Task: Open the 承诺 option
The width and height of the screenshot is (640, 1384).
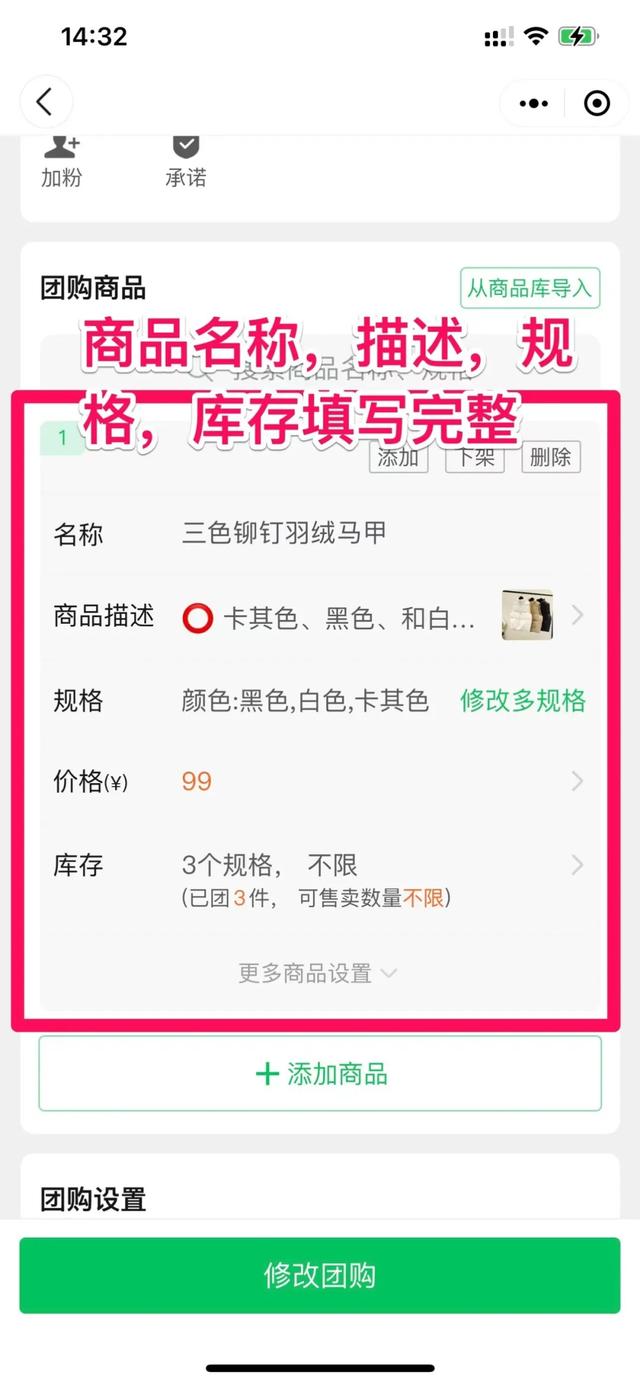Action: 186,161
